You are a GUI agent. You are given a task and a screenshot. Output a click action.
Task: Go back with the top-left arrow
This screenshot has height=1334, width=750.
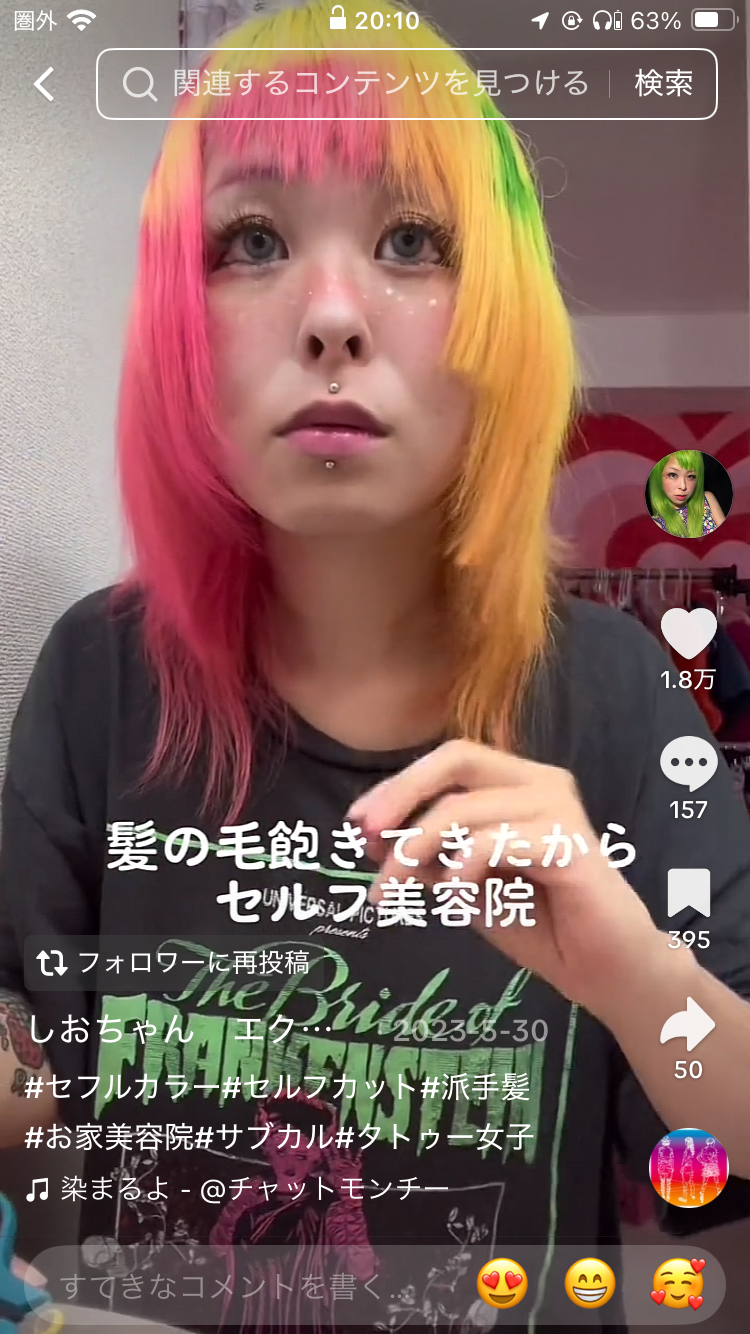tap(44, 84)
